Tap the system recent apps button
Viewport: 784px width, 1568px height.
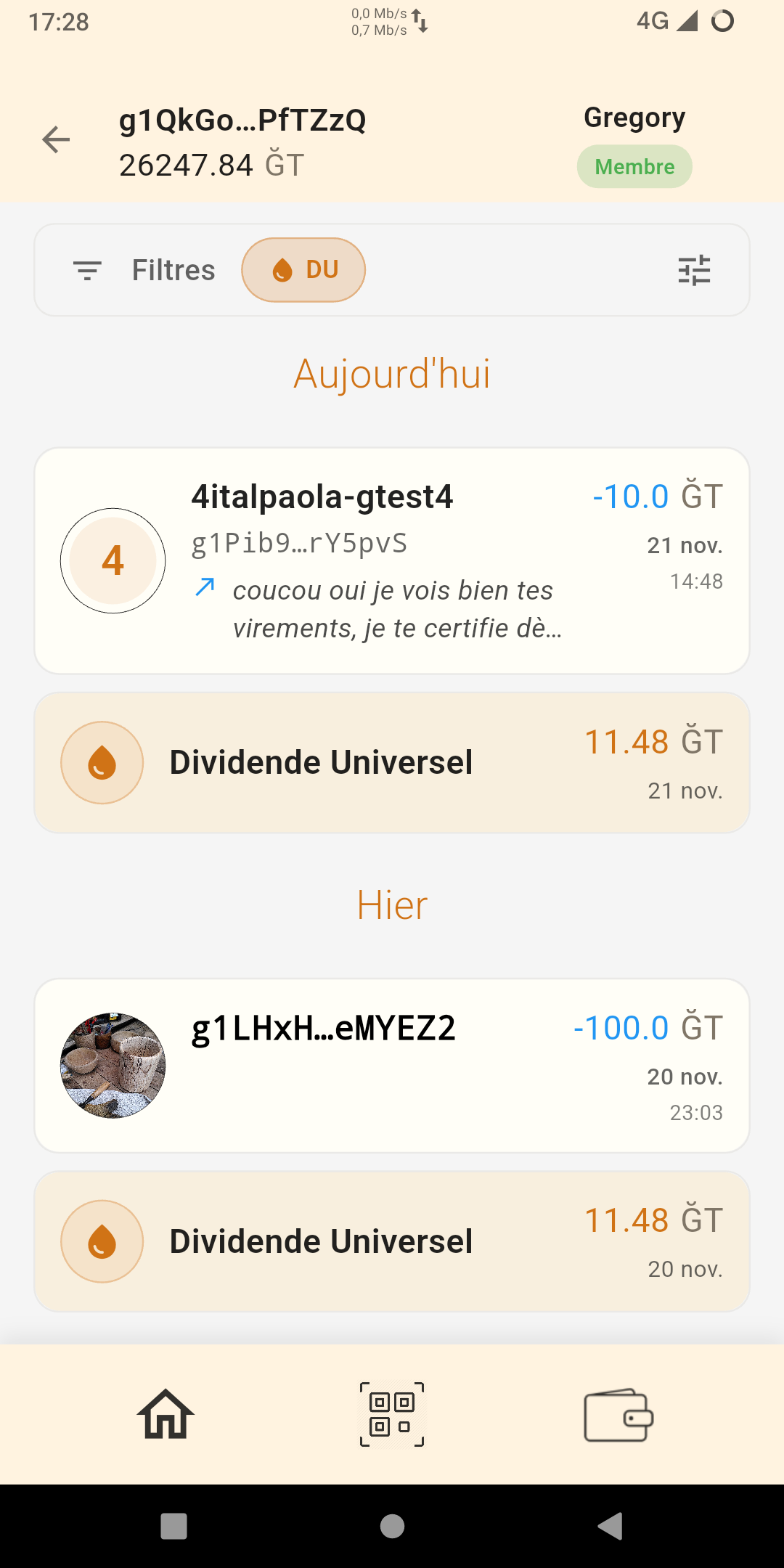click(x=173, y=1526)
